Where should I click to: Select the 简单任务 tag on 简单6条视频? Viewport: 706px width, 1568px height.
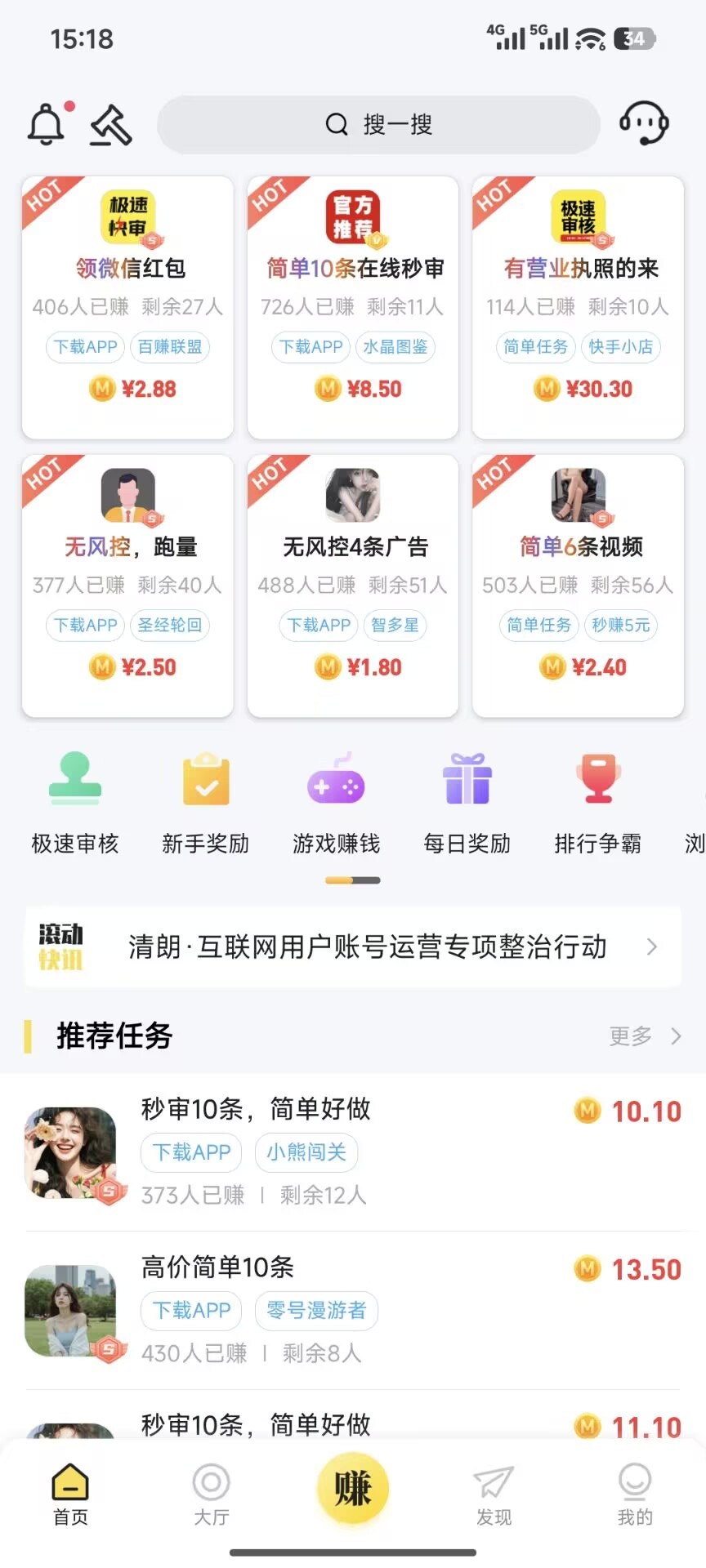[538, 625]
